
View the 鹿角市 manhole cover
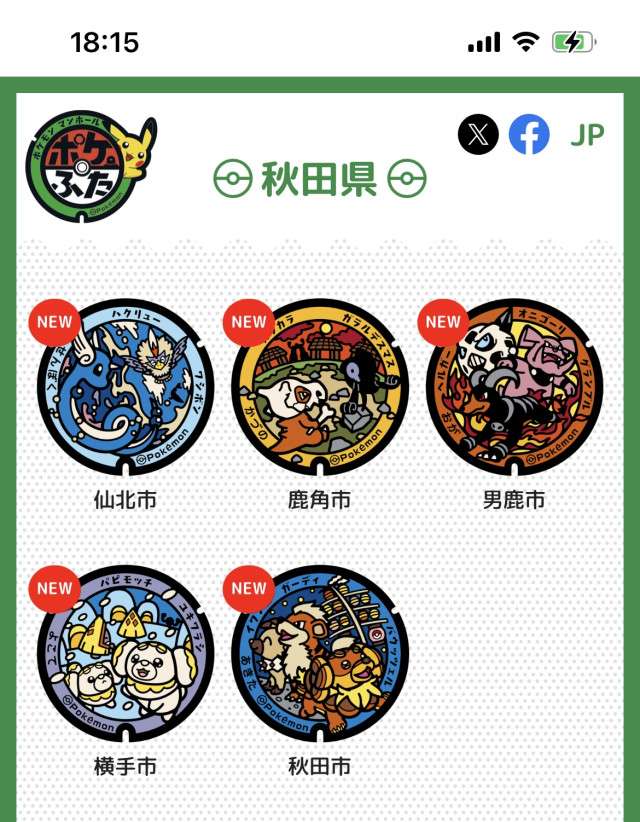pos(320,387)
